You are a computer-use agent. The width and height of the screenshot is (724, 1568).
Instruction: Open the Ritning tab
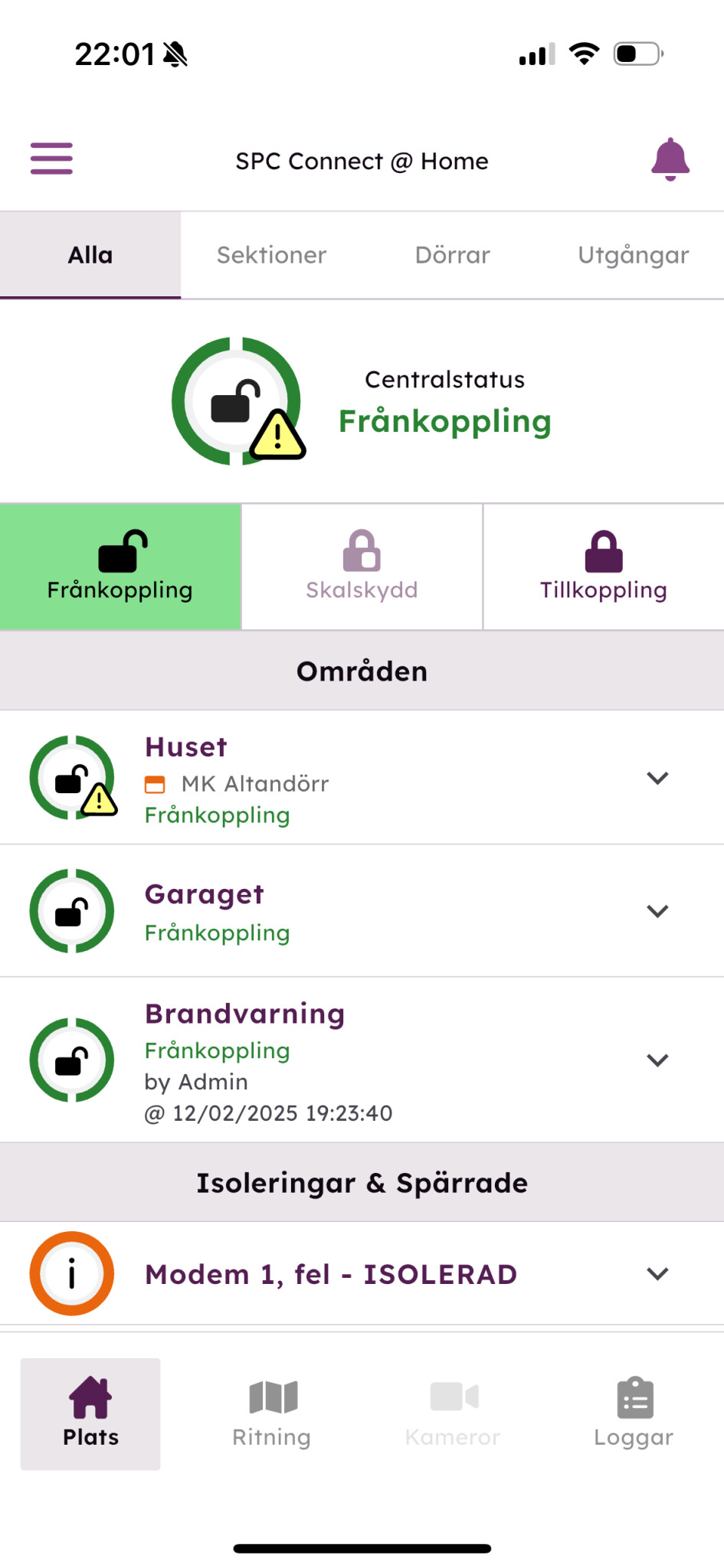click(x=271, y=1414)
